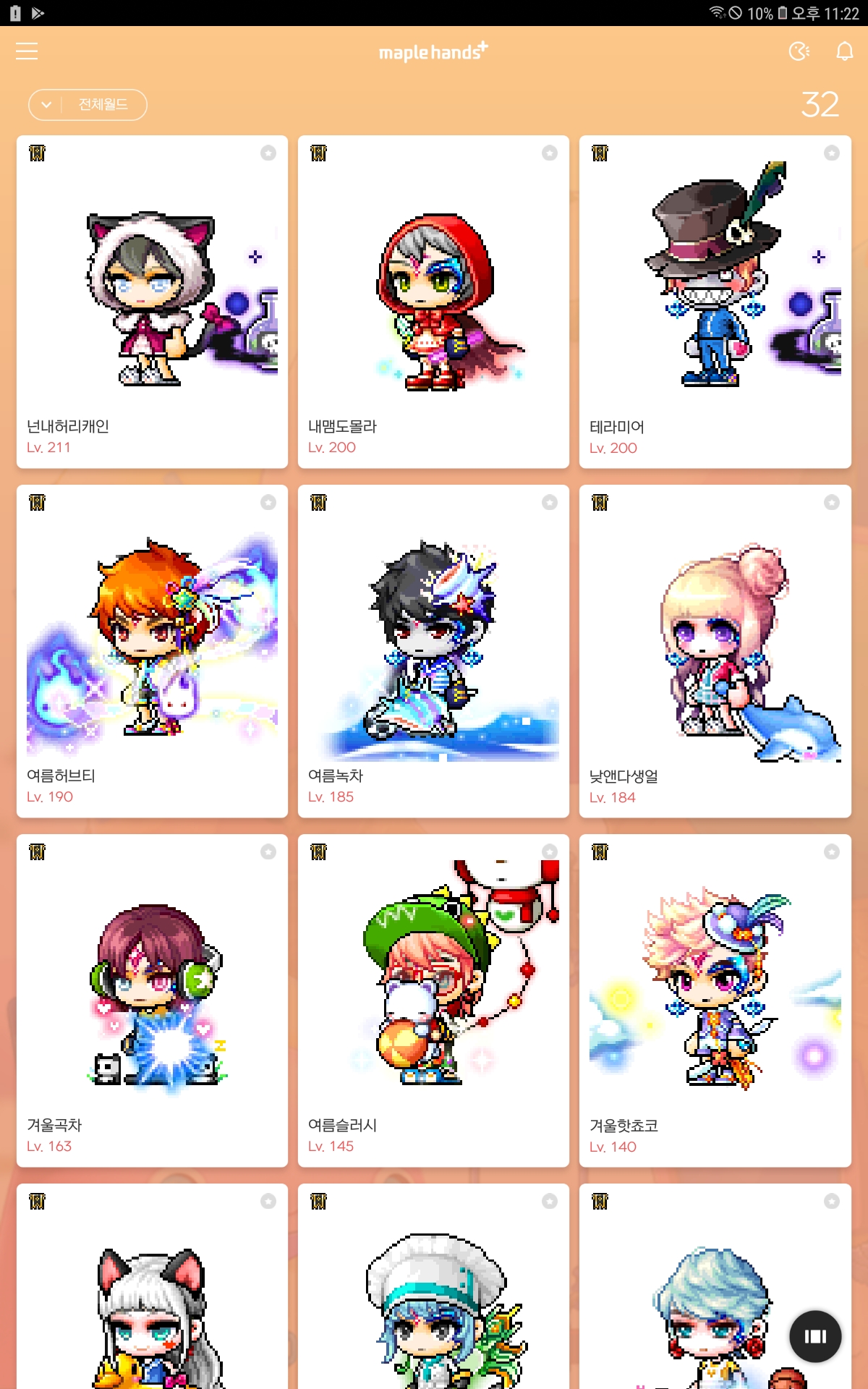The width and height of the screenshot is (868, 1389).
Task: Open character card 겨울핫초코
Action: tap(715, 1001)
